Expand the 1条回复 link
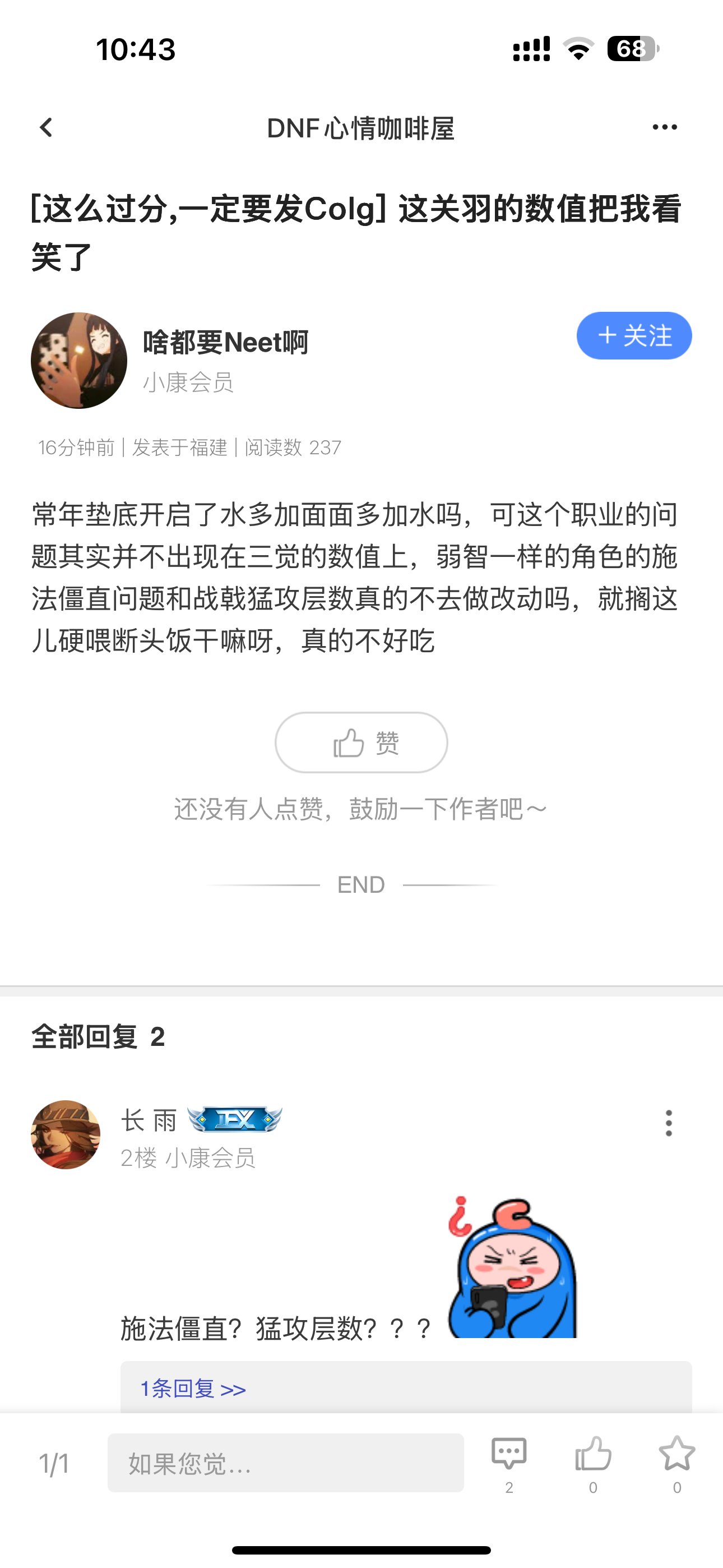 (x=193, y=1389)
